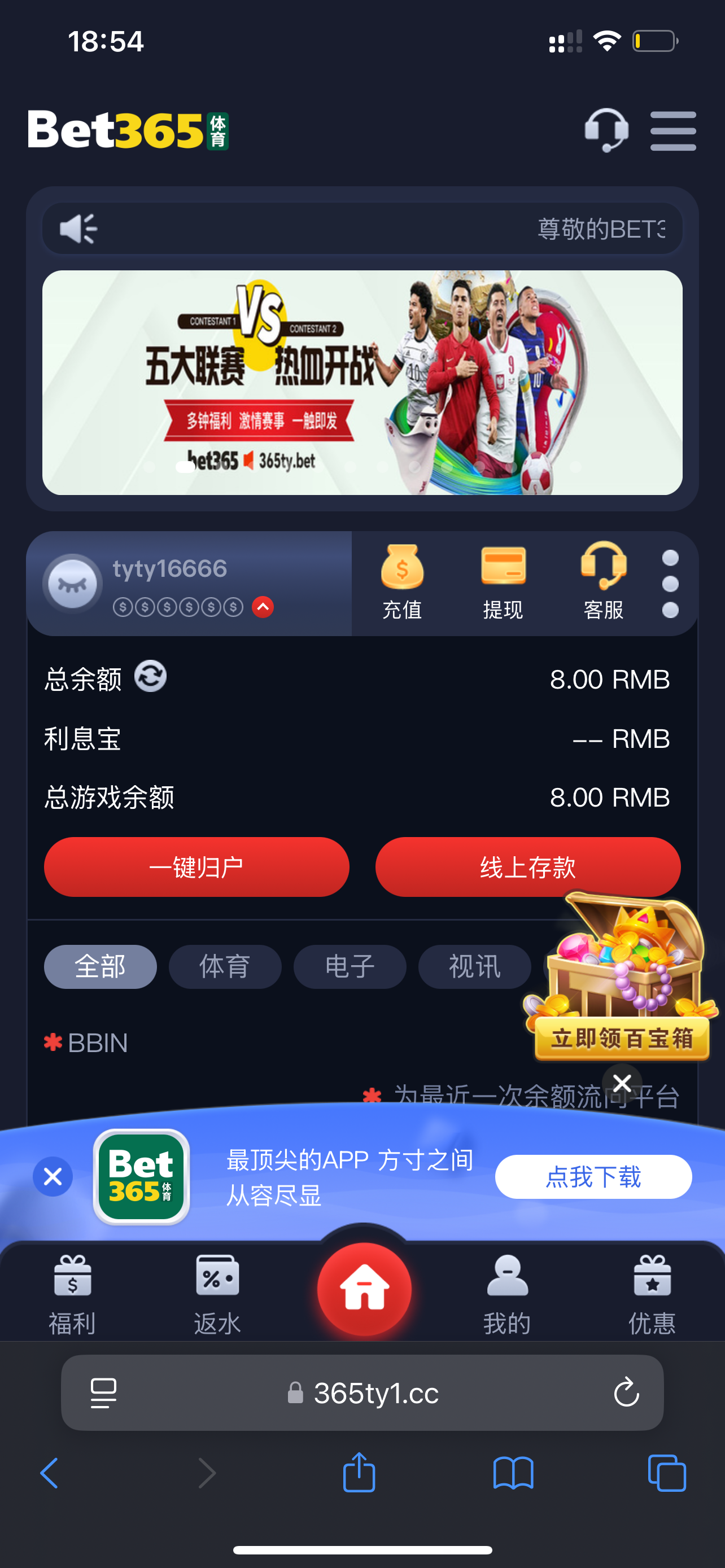Open the hamburger menu
725x1568 pixels.
pyautogui.click(x=673, y=130)
